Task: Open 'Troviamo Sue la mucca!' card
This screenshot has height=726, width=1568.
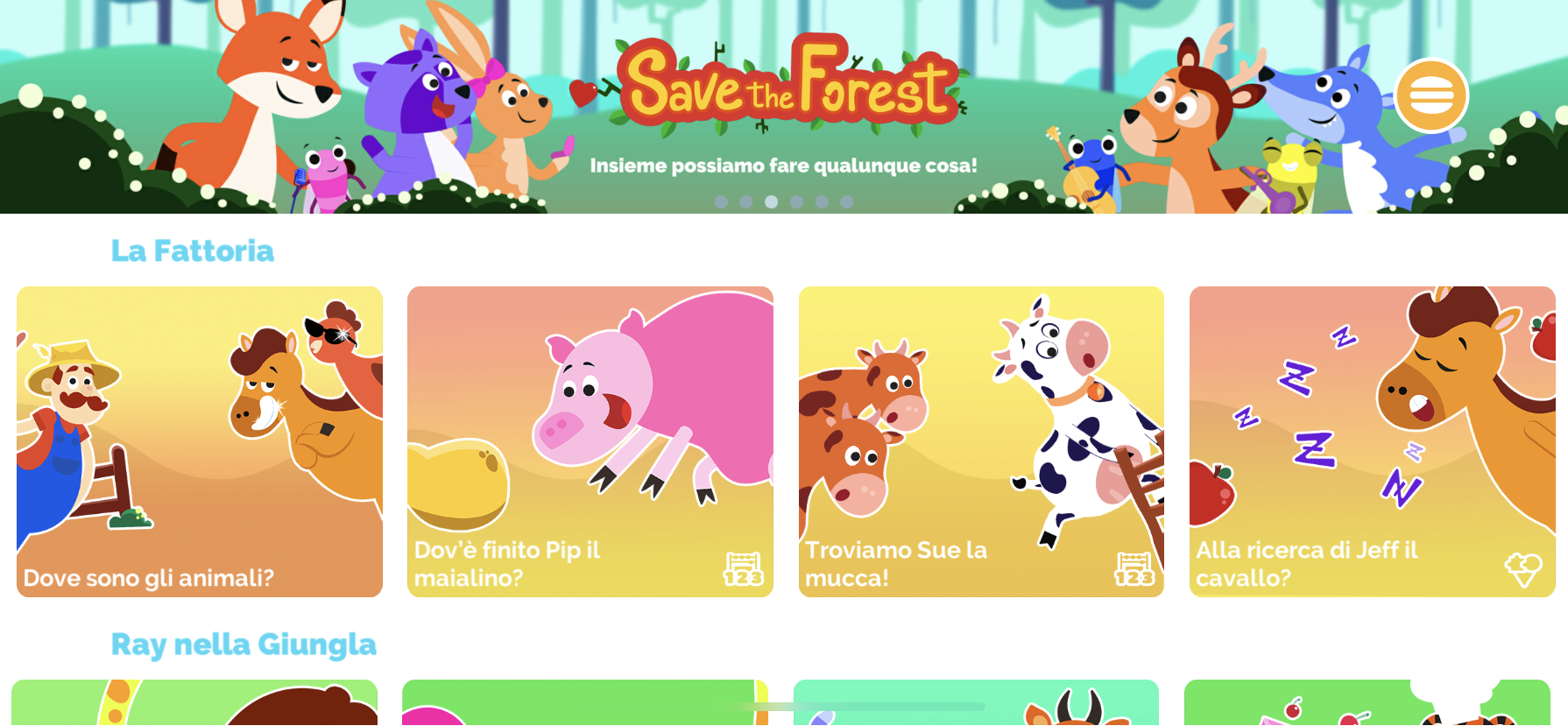Action: [x=981, y=441]
